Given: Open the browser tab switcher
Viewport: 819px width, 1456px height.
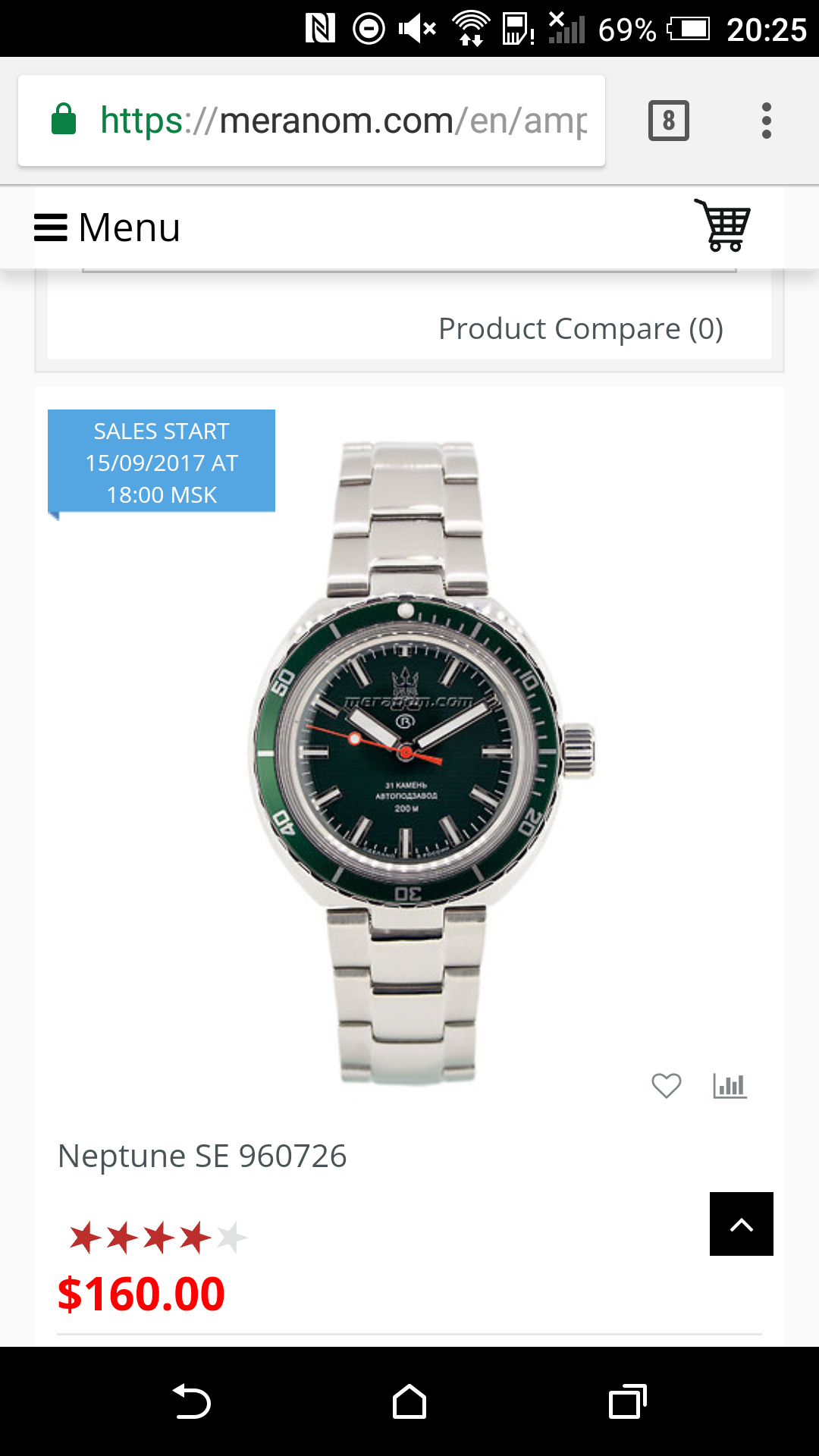Looking at the screenshot, I should pyautogui.click(x=668, y=121).
